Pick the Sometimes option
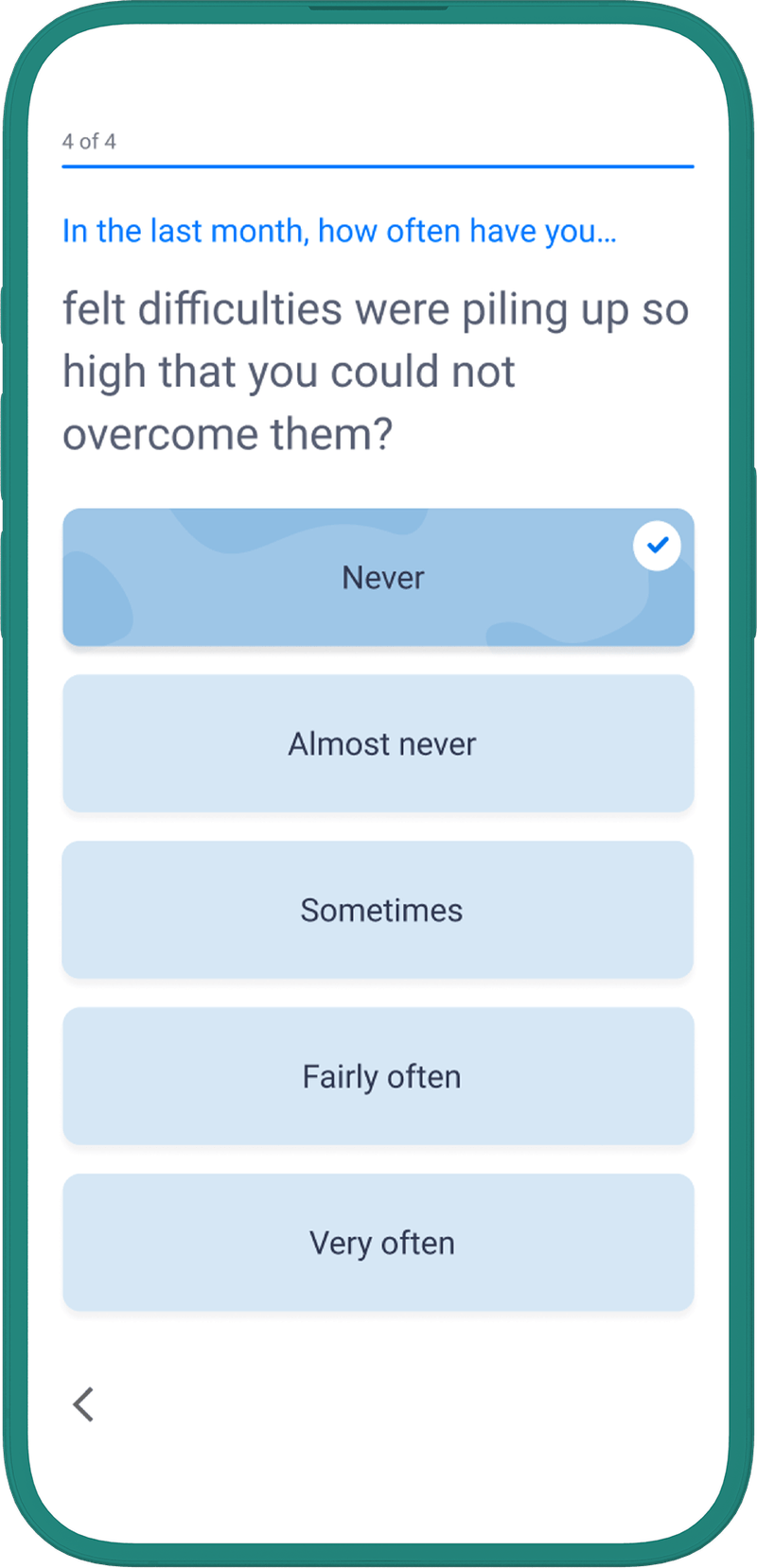This screenshot has height=1568, width=757. 378,910
